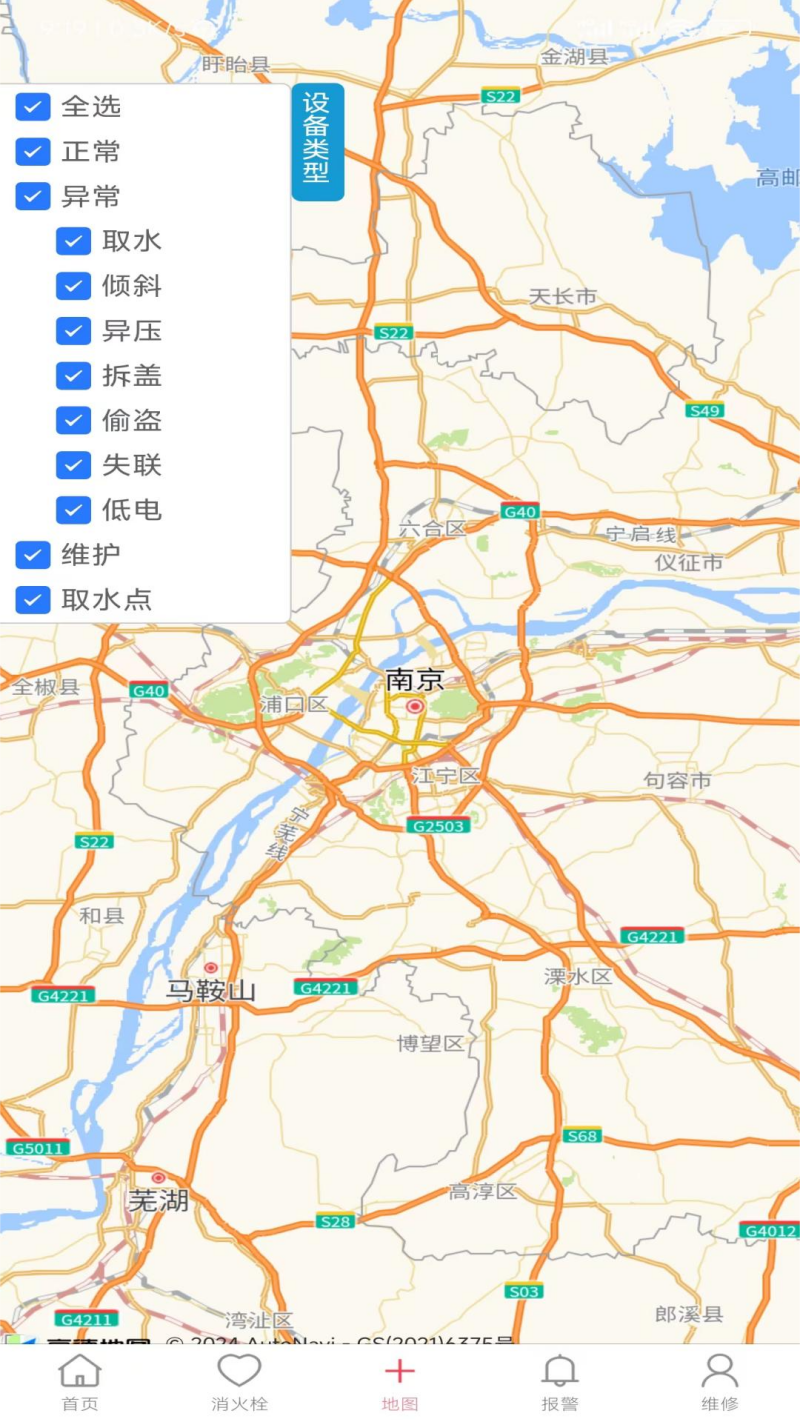
Task: Toggle the 维护 filter option
Action: [33, 555]
